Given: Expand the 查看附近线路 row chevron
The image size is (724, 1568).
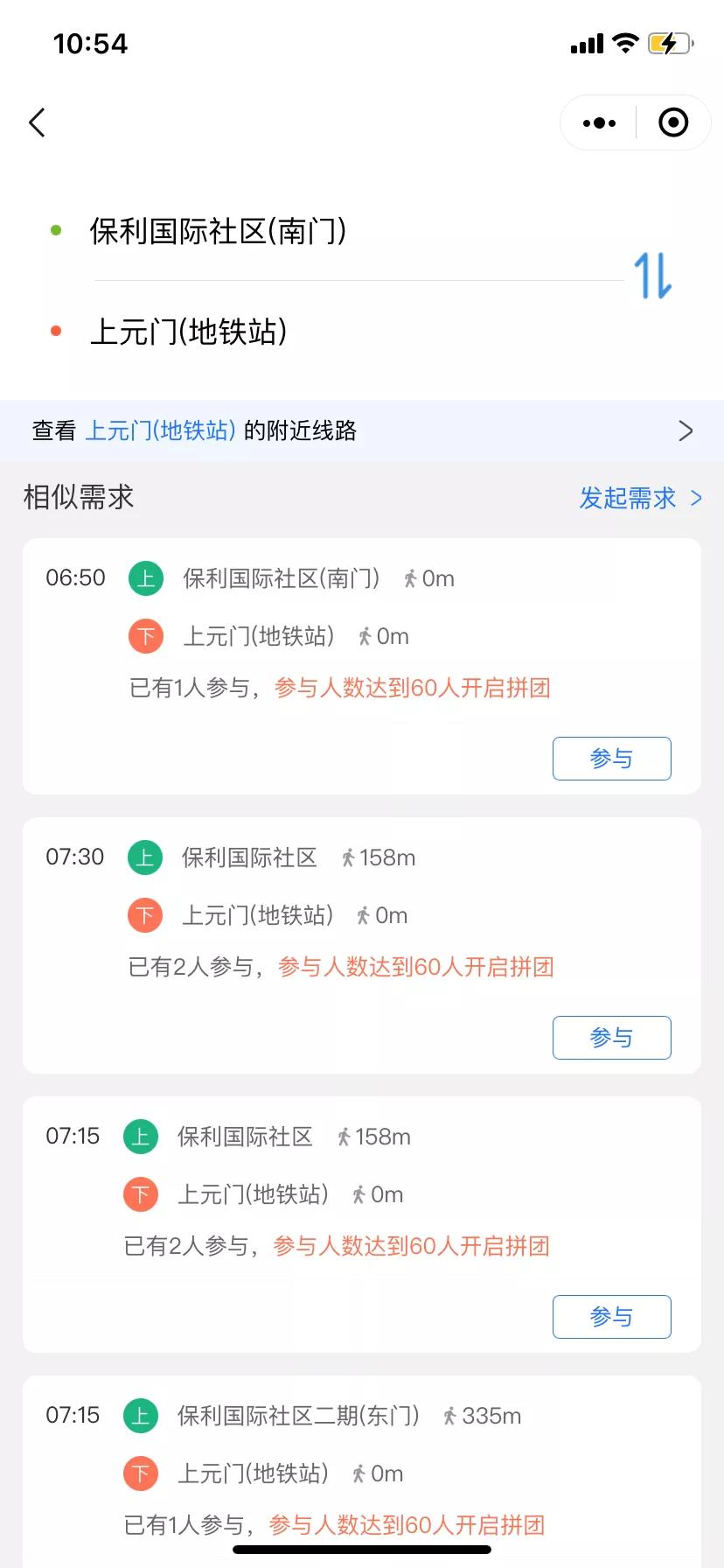Looking at the screenshot, I should 686,430.
